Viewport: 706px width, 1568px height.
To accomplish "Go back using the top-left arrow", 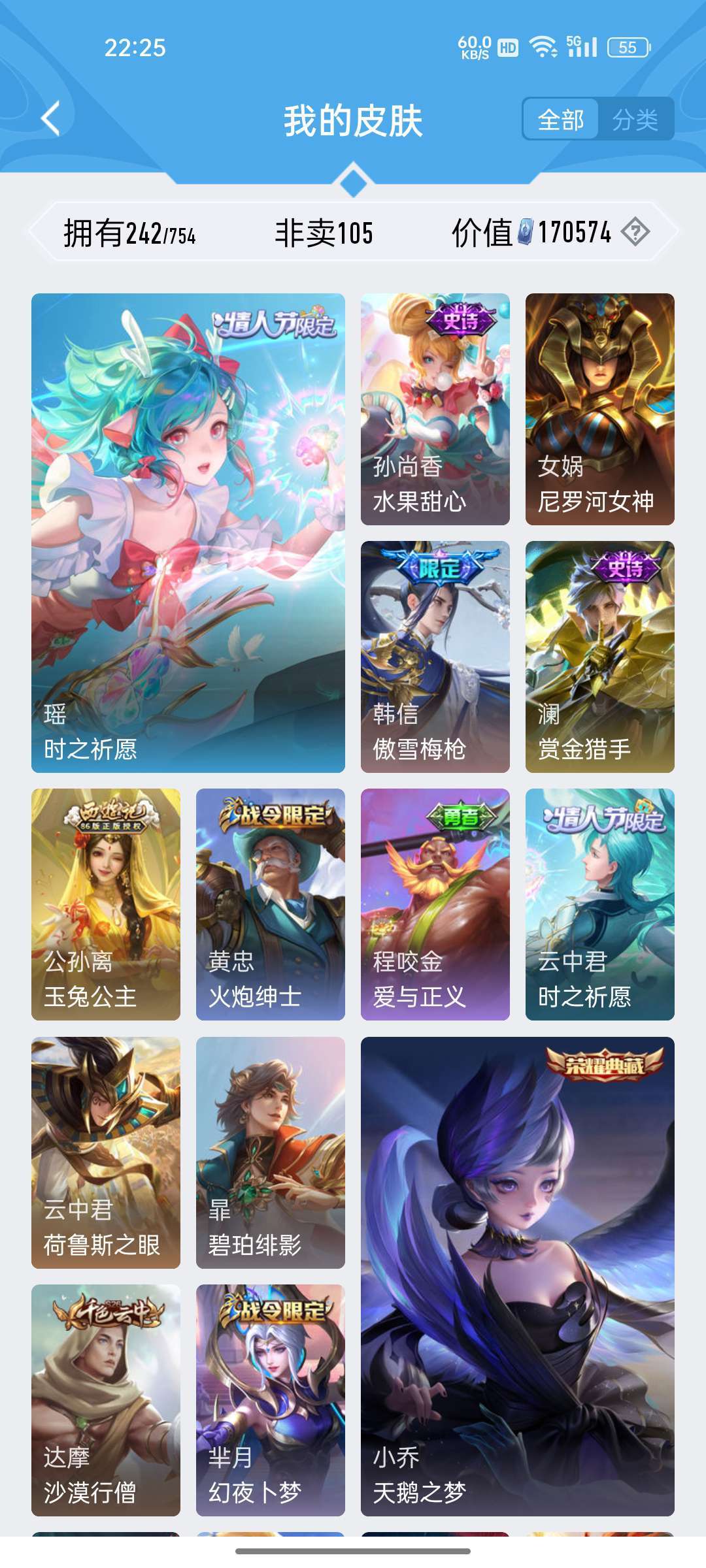I will pos(51,119).
